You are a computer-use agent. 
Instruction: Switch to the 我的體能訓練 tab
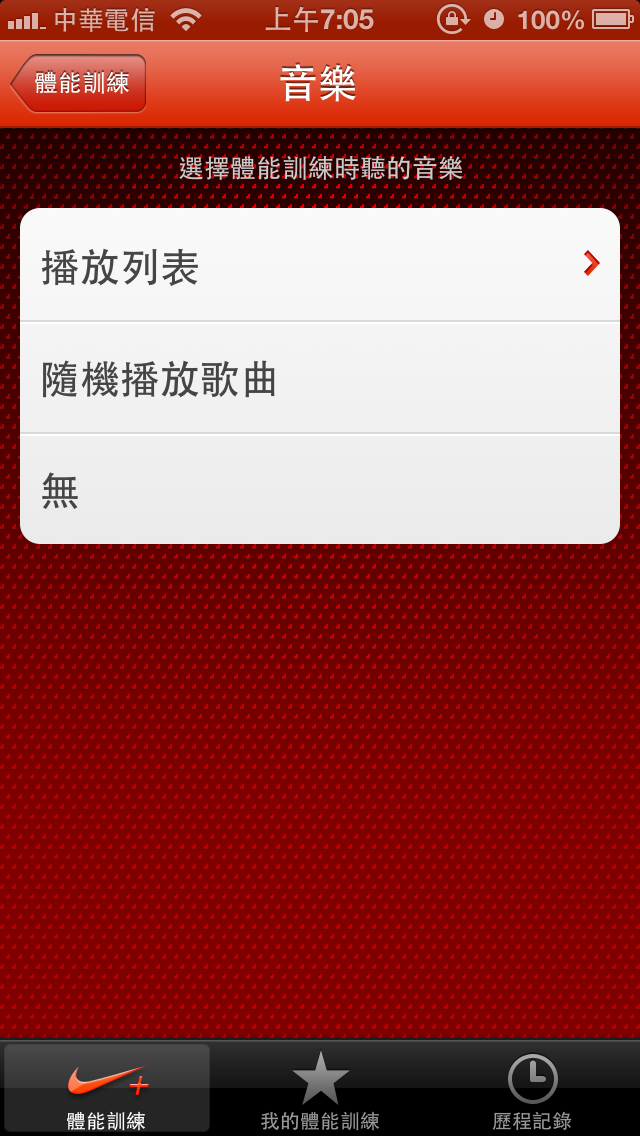tap(320, 1090)
